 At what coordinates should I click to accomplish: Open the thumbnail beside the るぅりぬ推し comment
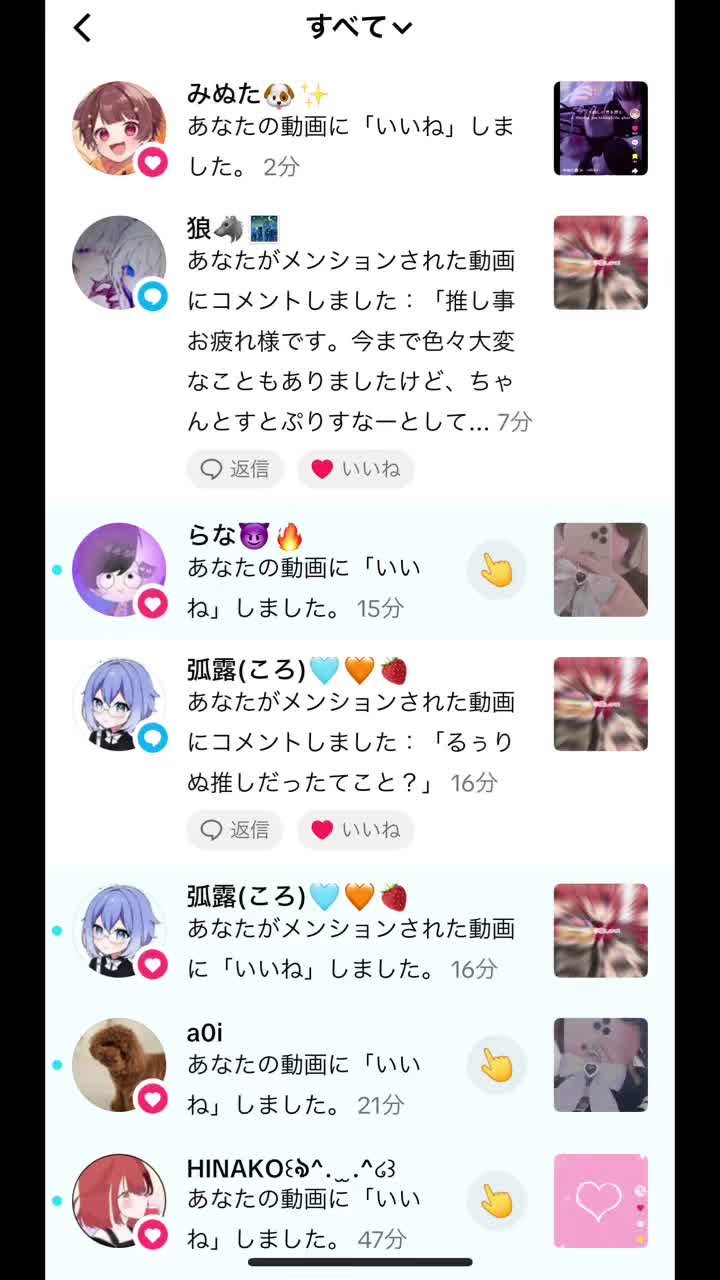click(x=600, y=704)
